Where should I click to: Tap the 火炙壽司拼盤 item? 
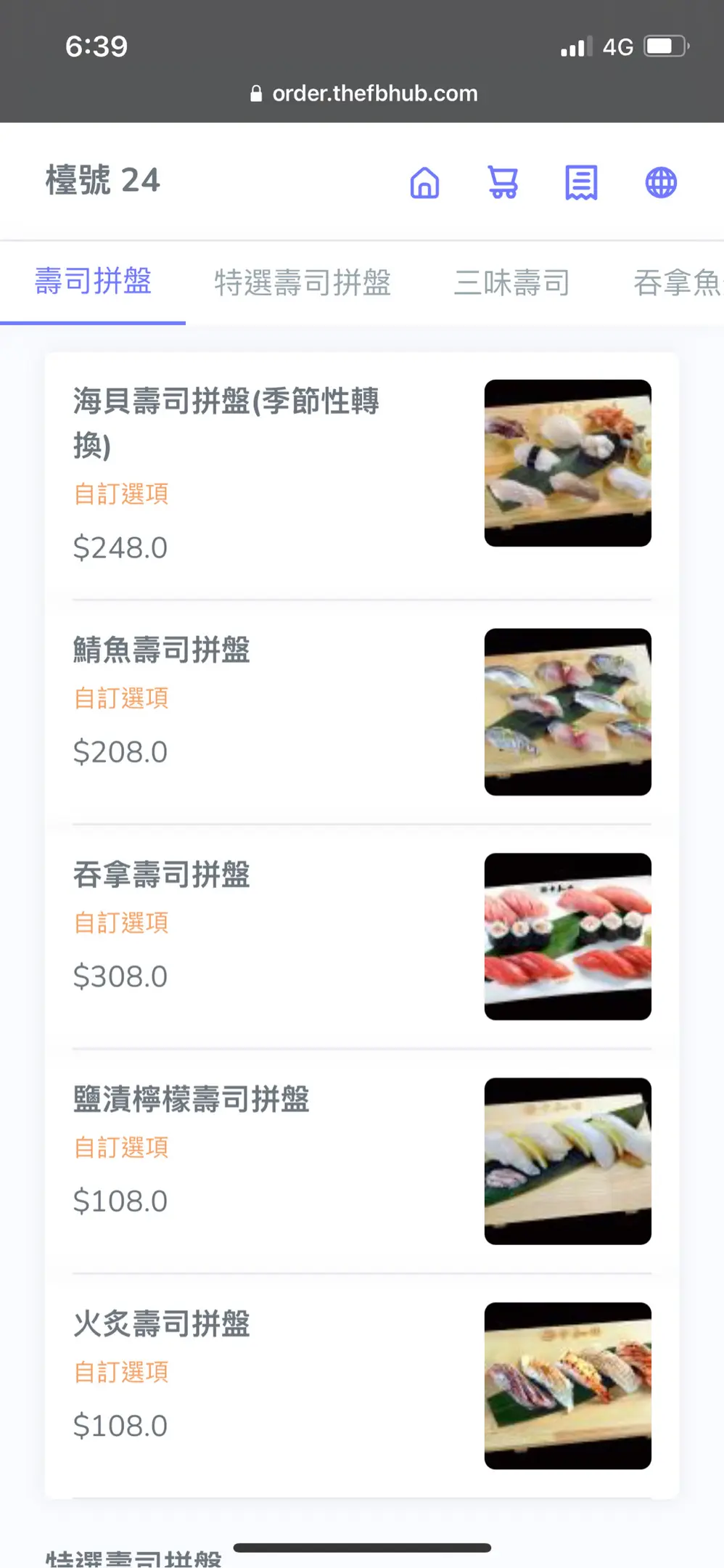(362, 1386)
